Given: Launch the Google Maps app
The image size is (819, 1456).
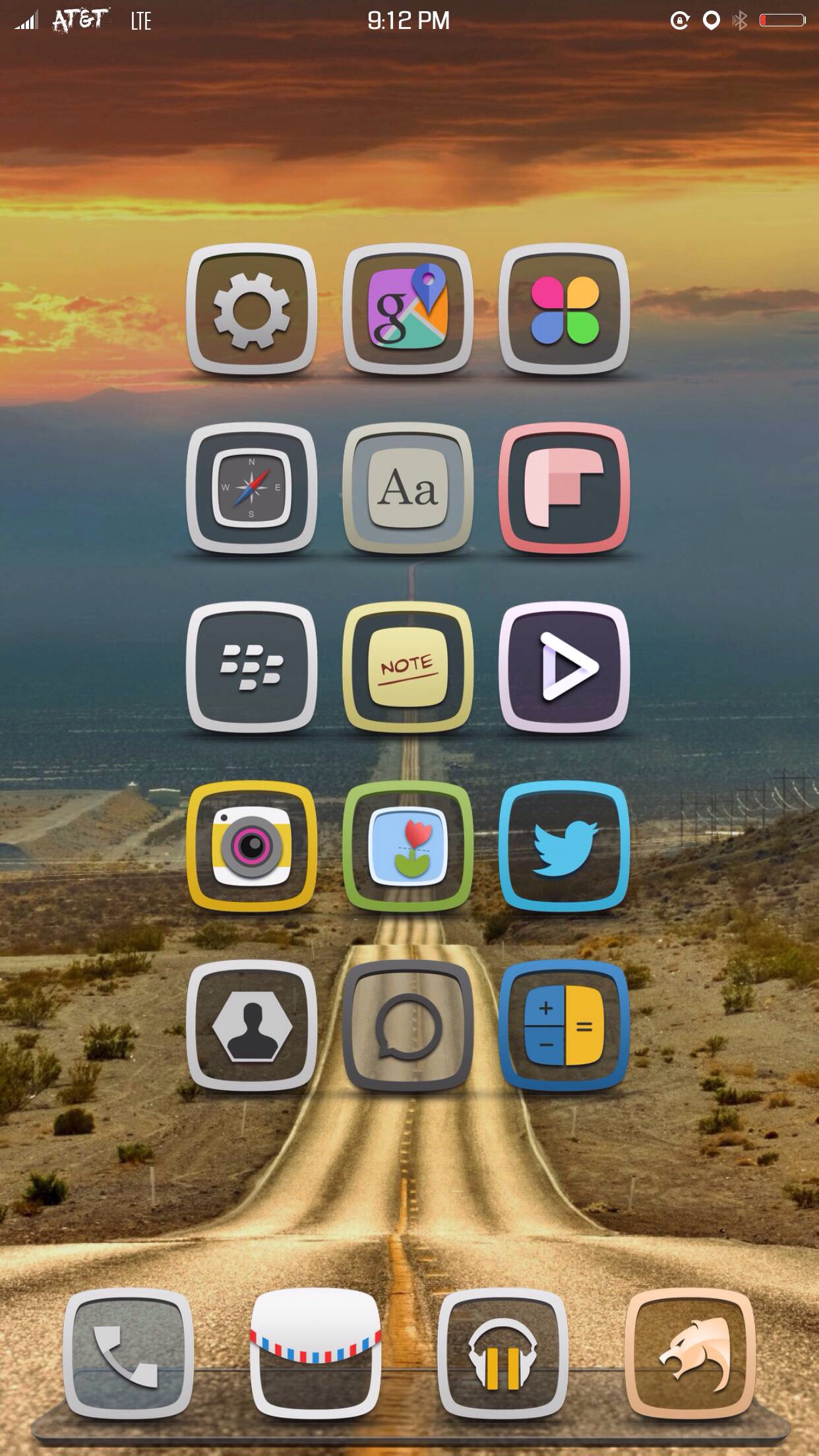Looking at the screenshot, I should click(408, 309).
